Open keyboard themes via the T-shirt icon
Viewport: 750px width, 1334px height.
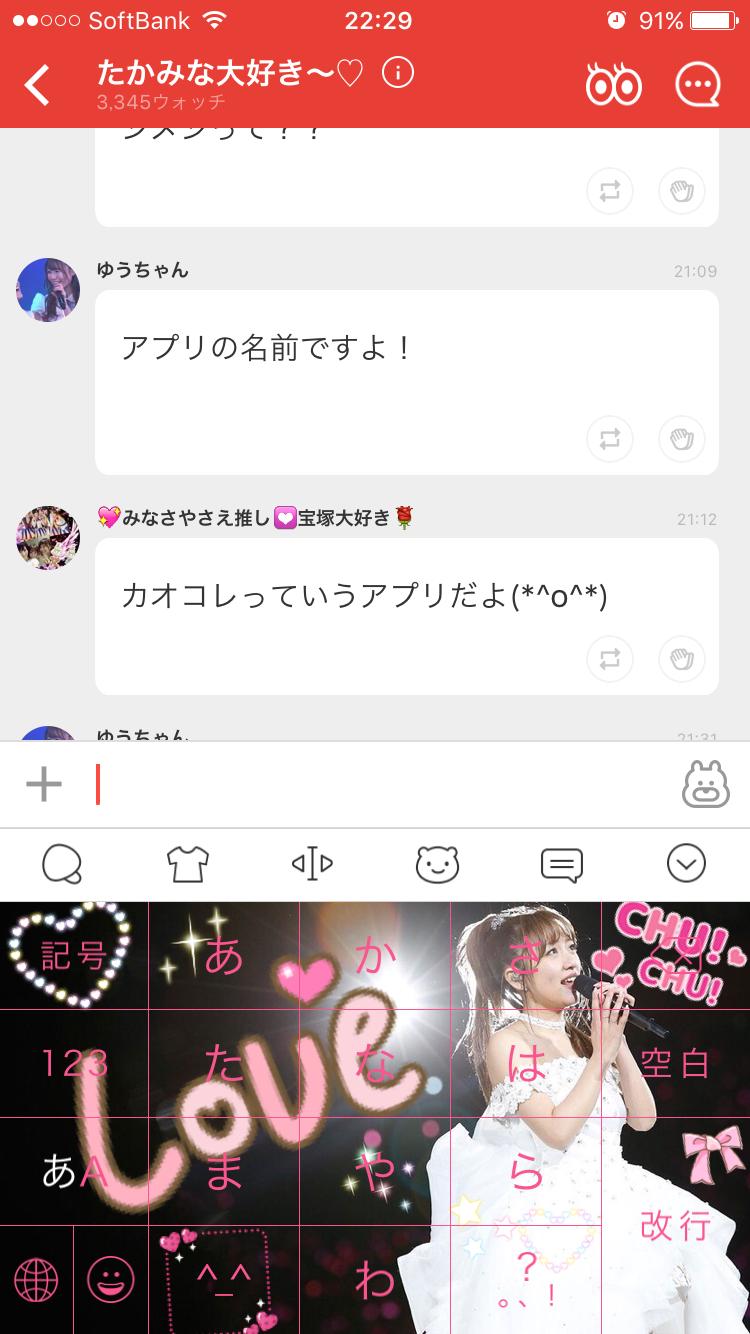tap(187, 864)
